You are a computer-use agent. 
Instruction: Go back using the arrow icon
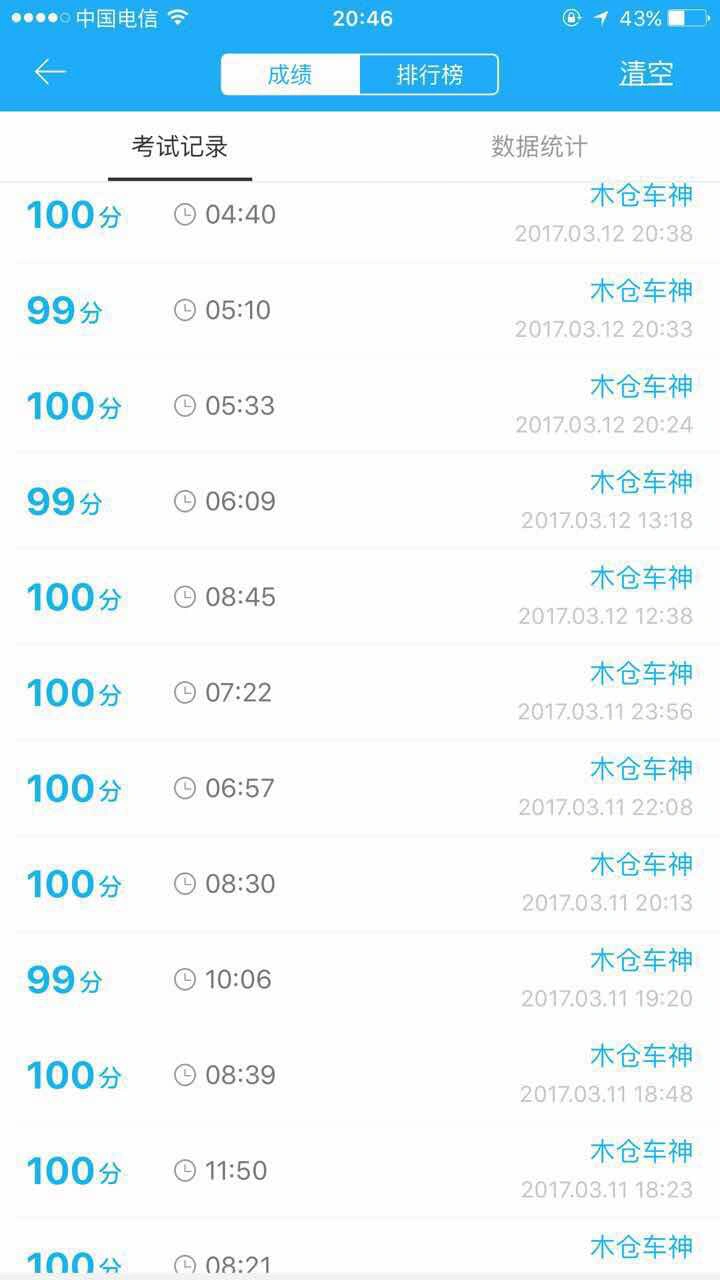pyautogui.click(x=49, y=73)
